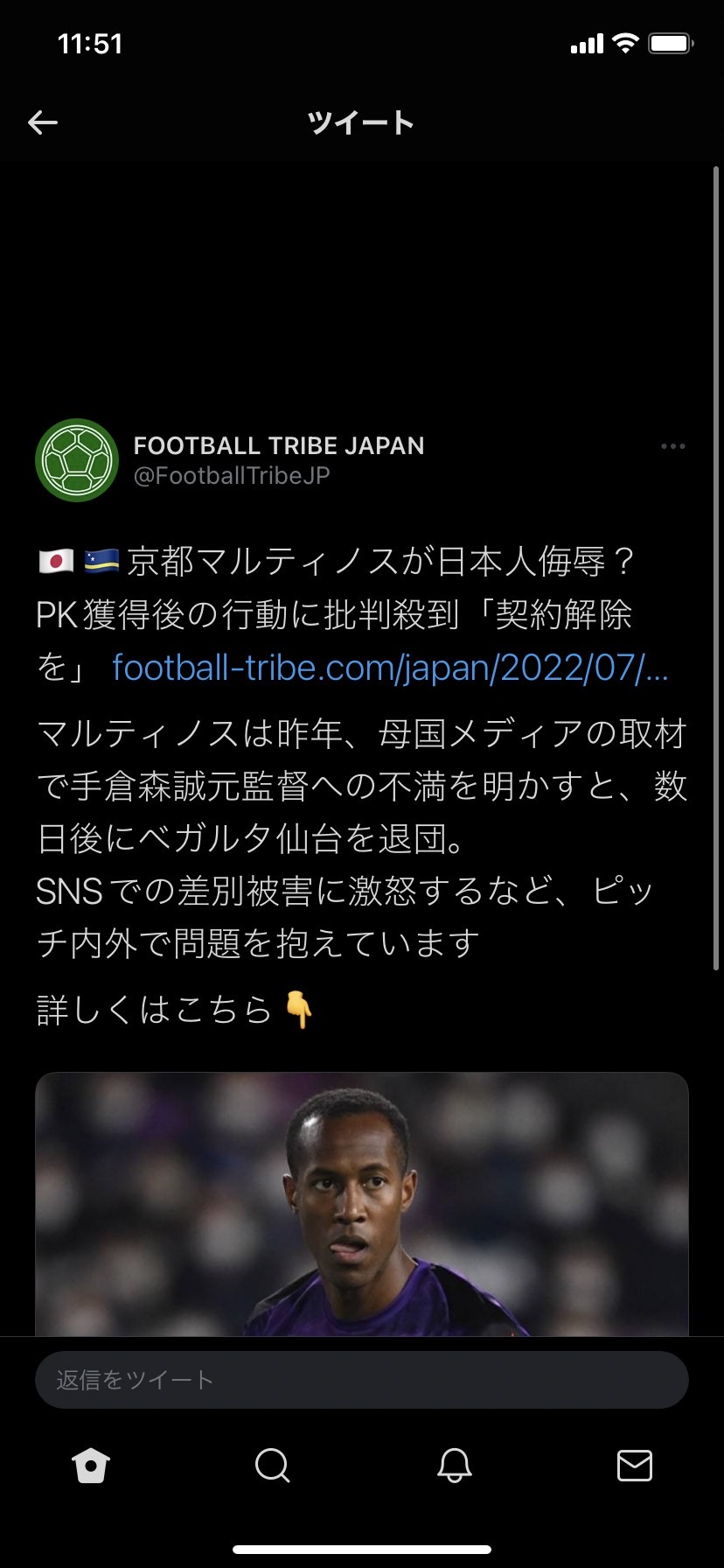724x1568 pixels.
Task: Switch to the Search tab
Action: click(x=272, y=1466)
